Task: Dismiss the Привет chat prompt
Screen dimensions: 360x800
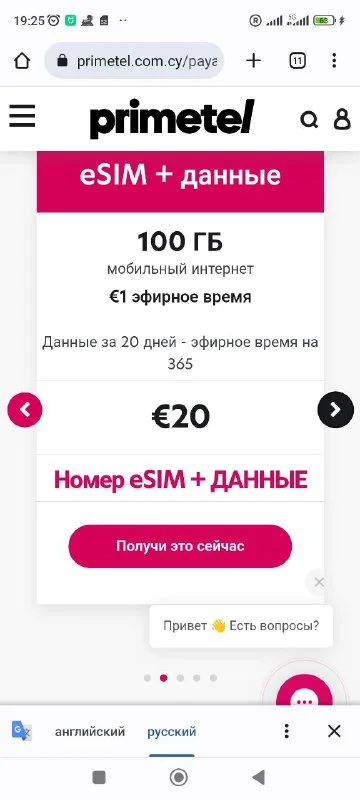Action: [319, 582]
